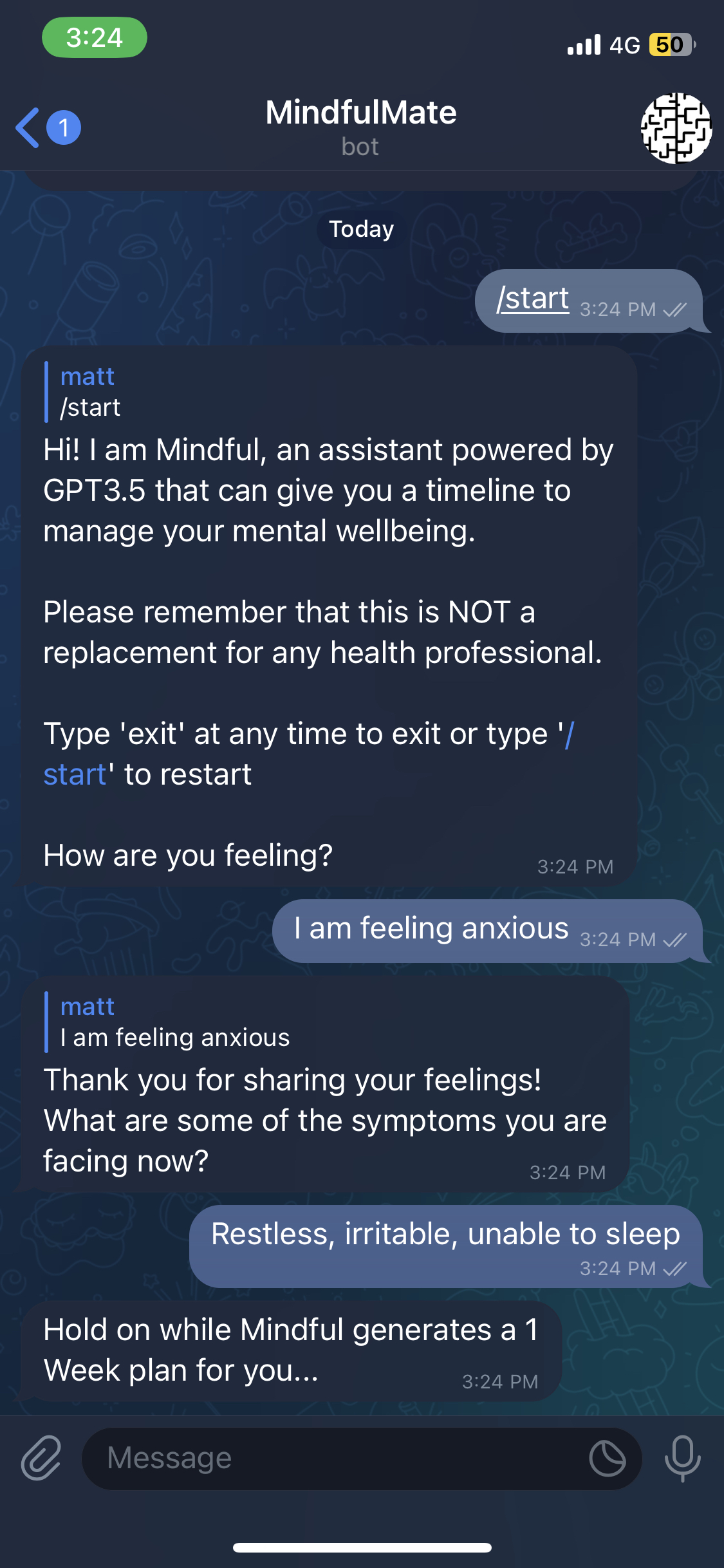The image size is (724, 1568).
Task: Open the sticker panel icon
Action: (x=607, y=1459)
